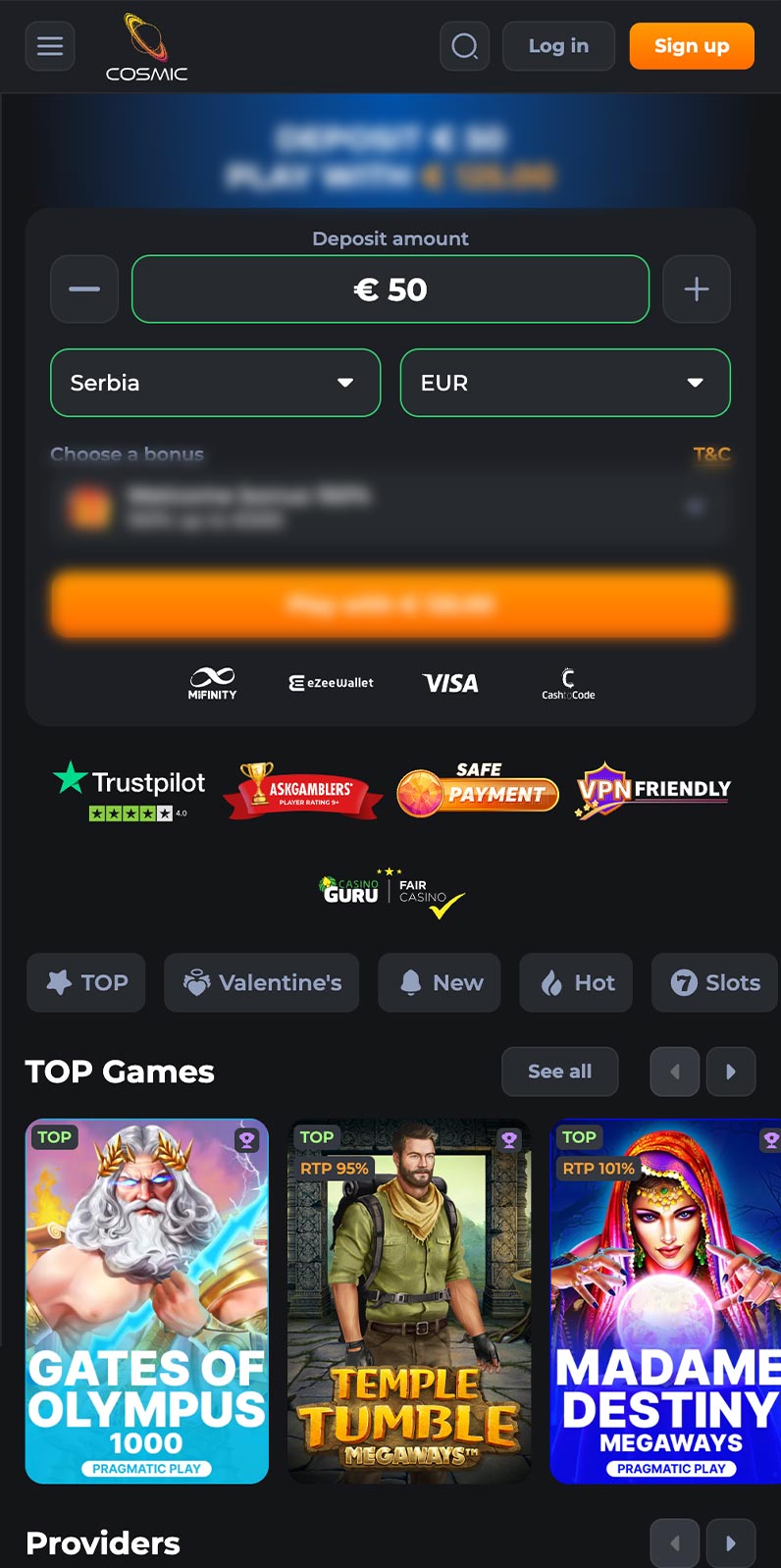Select the TOP category chip

(x=86, y=982)
